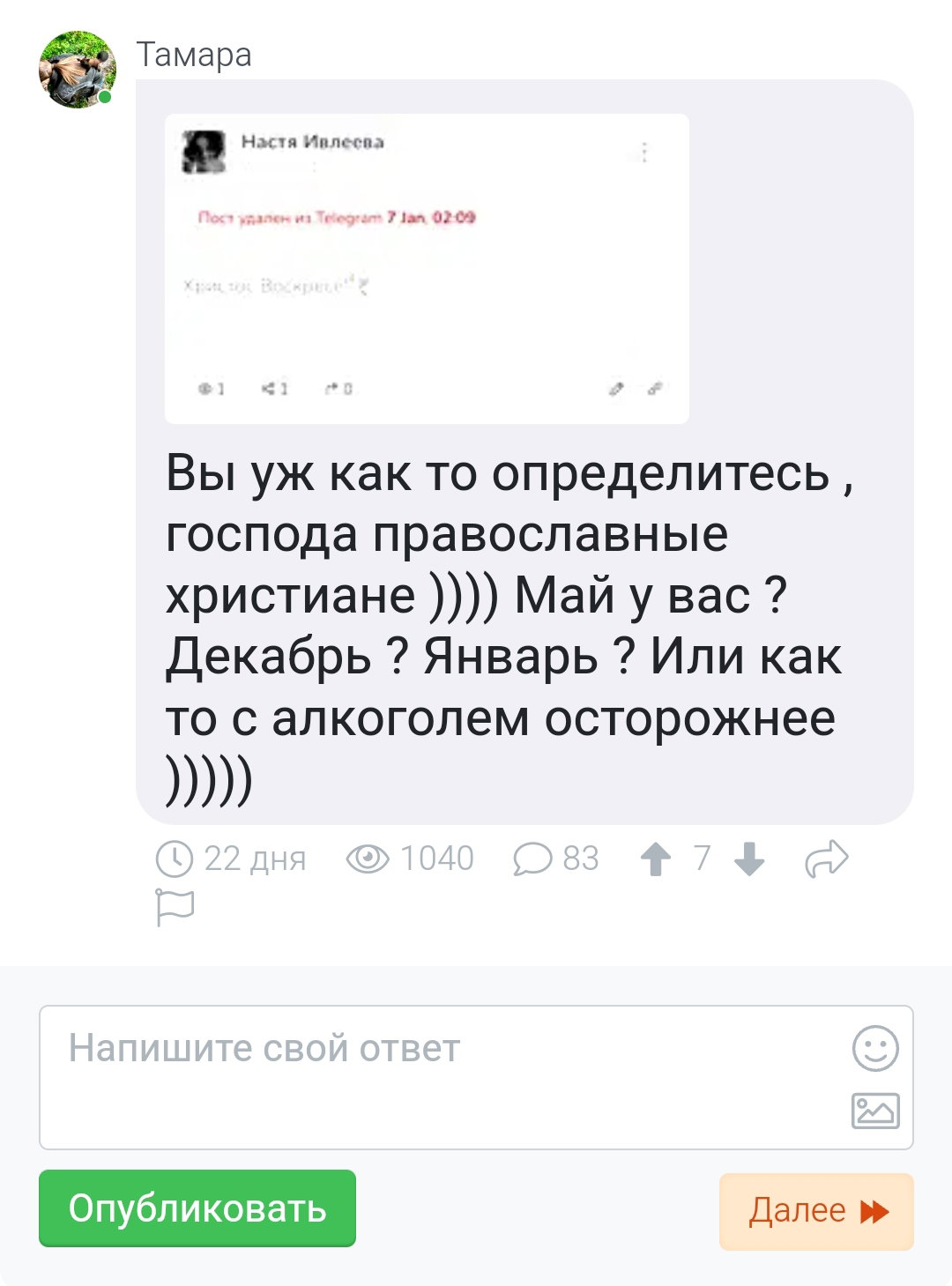Share this post with the arrow icon

click(827, 859)
